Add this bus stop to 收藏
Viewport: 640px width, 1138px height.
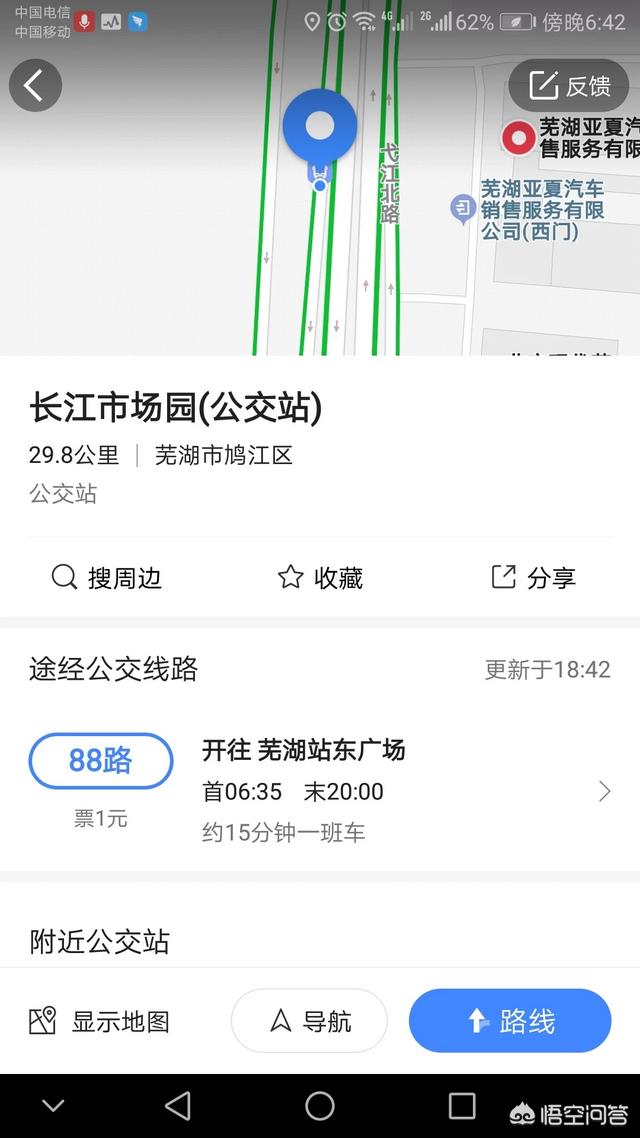(x=320, y=578)
